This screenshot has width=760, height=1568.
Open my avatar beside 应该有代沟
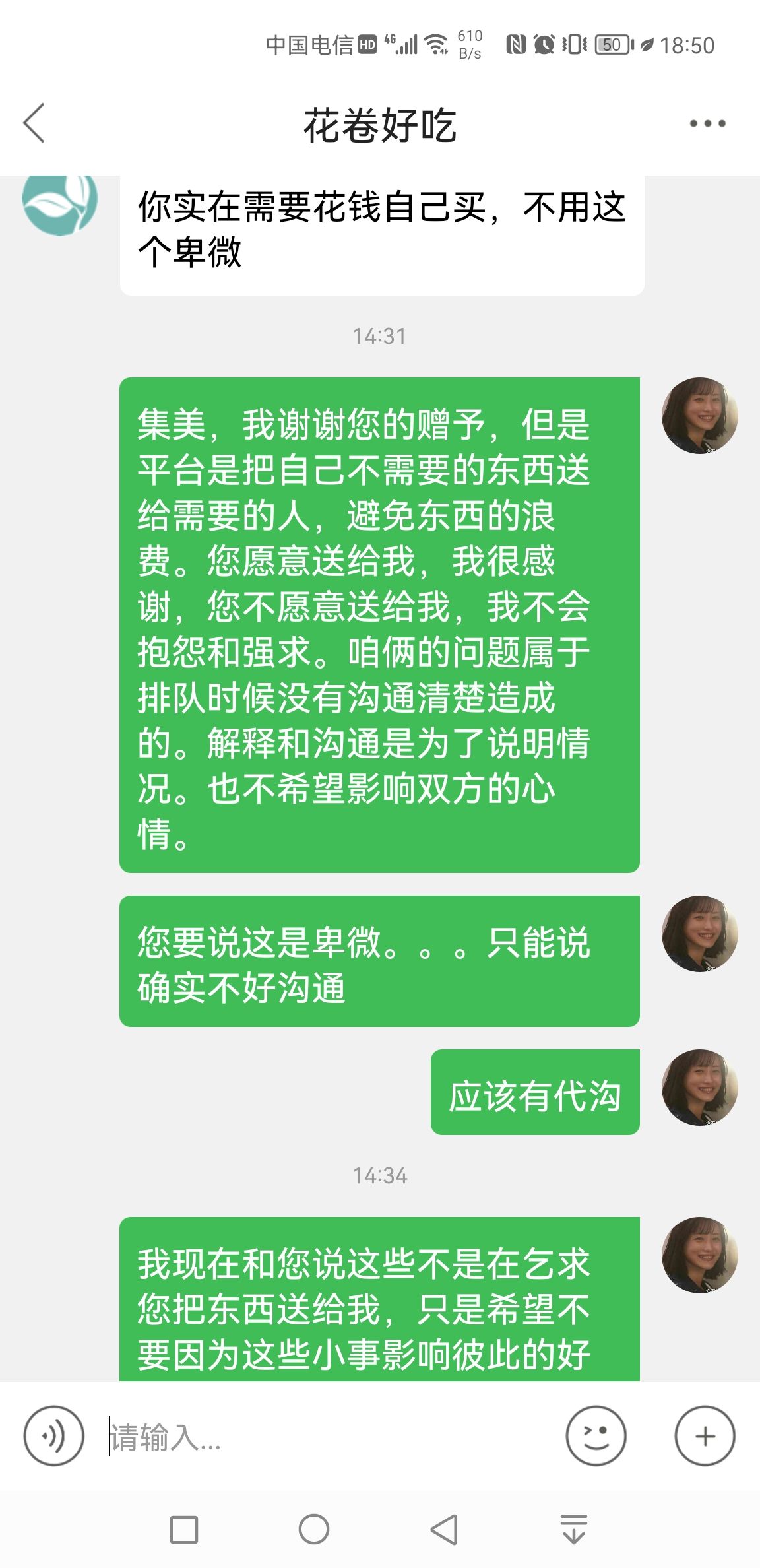click(699, 1088)
